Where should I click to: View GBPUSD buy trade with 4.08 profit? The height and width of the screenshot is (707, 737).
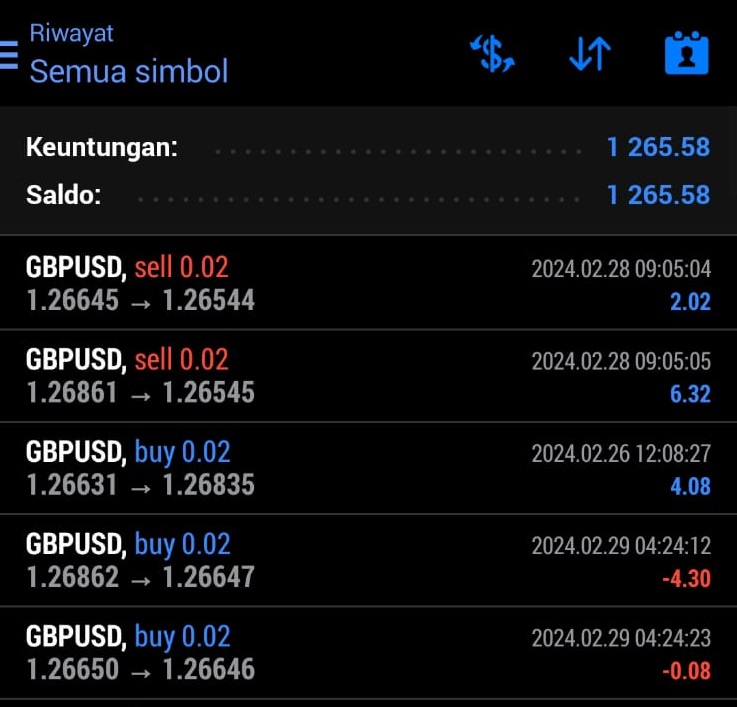[x=368, y=468]
